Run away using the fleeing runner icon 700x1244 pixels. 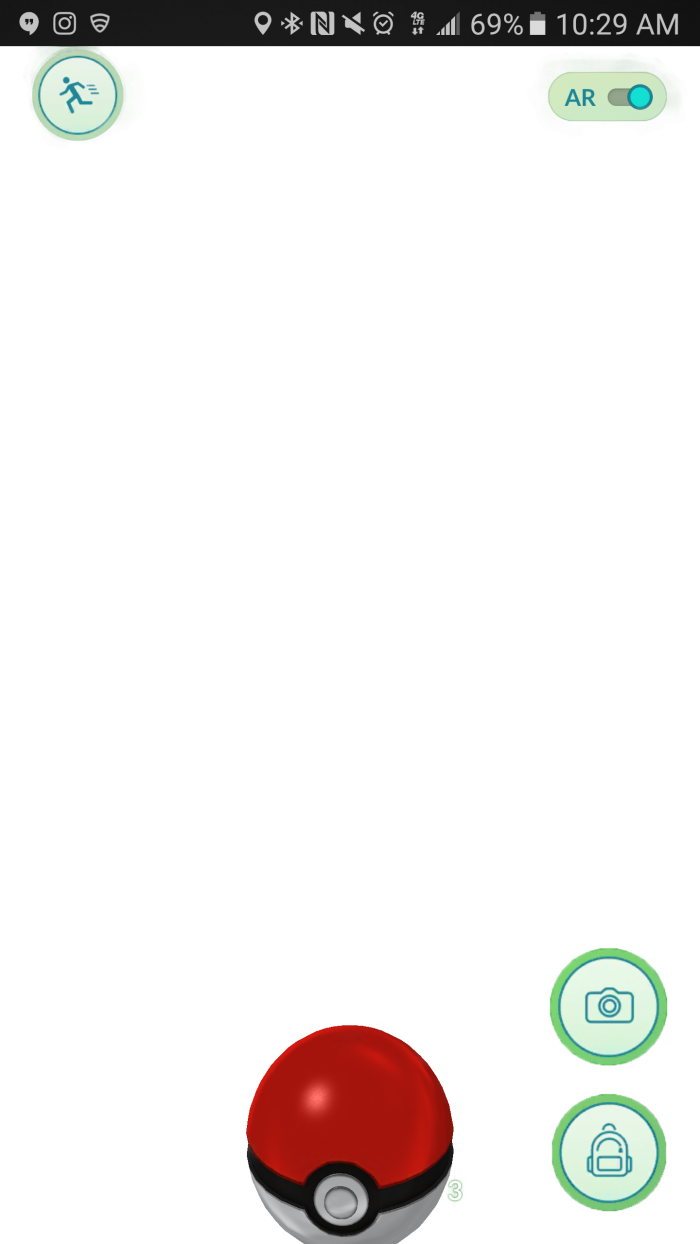[x=78, y=95]
